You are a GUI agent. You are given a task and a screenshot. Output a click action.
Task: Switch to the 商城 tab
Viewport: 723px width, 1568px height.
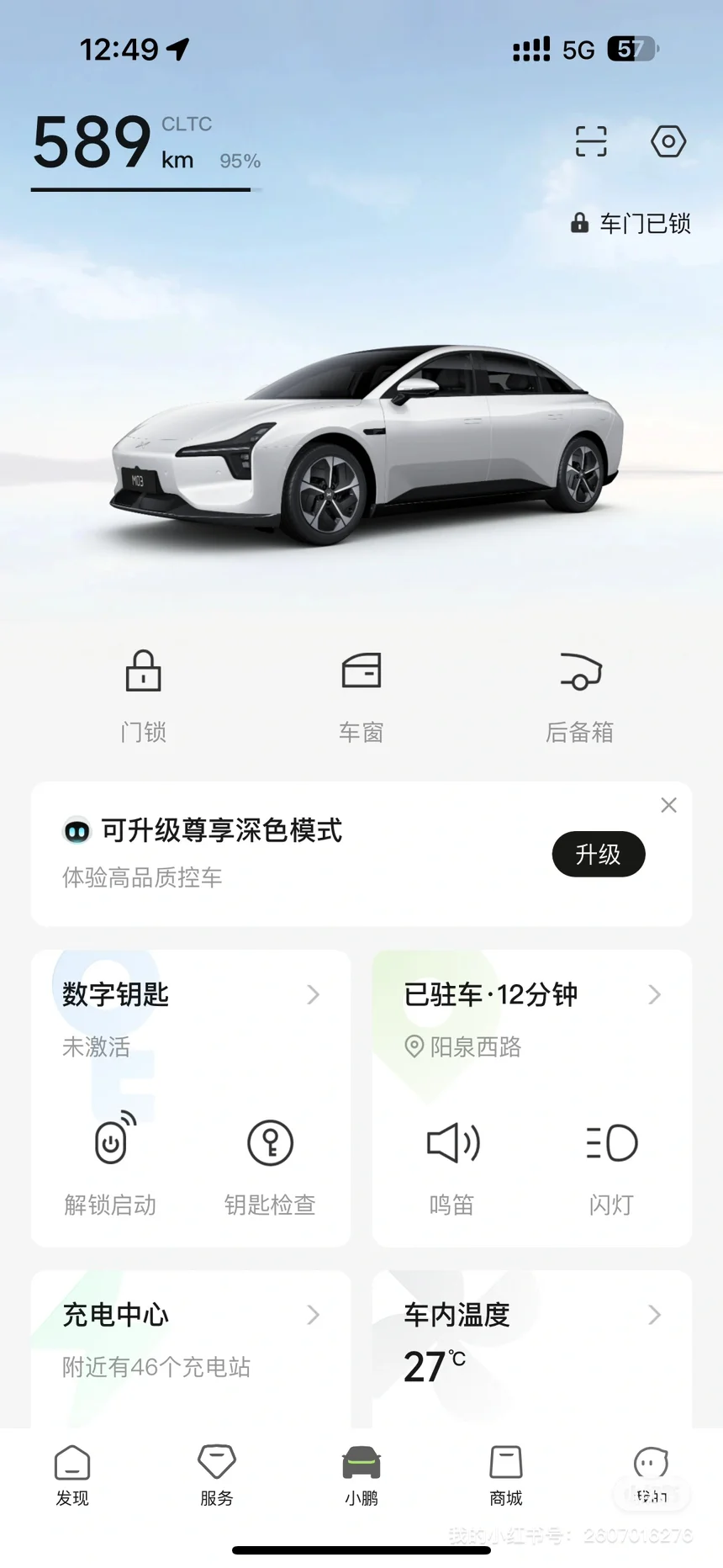pyautogui.click(x=506, y=1475)
